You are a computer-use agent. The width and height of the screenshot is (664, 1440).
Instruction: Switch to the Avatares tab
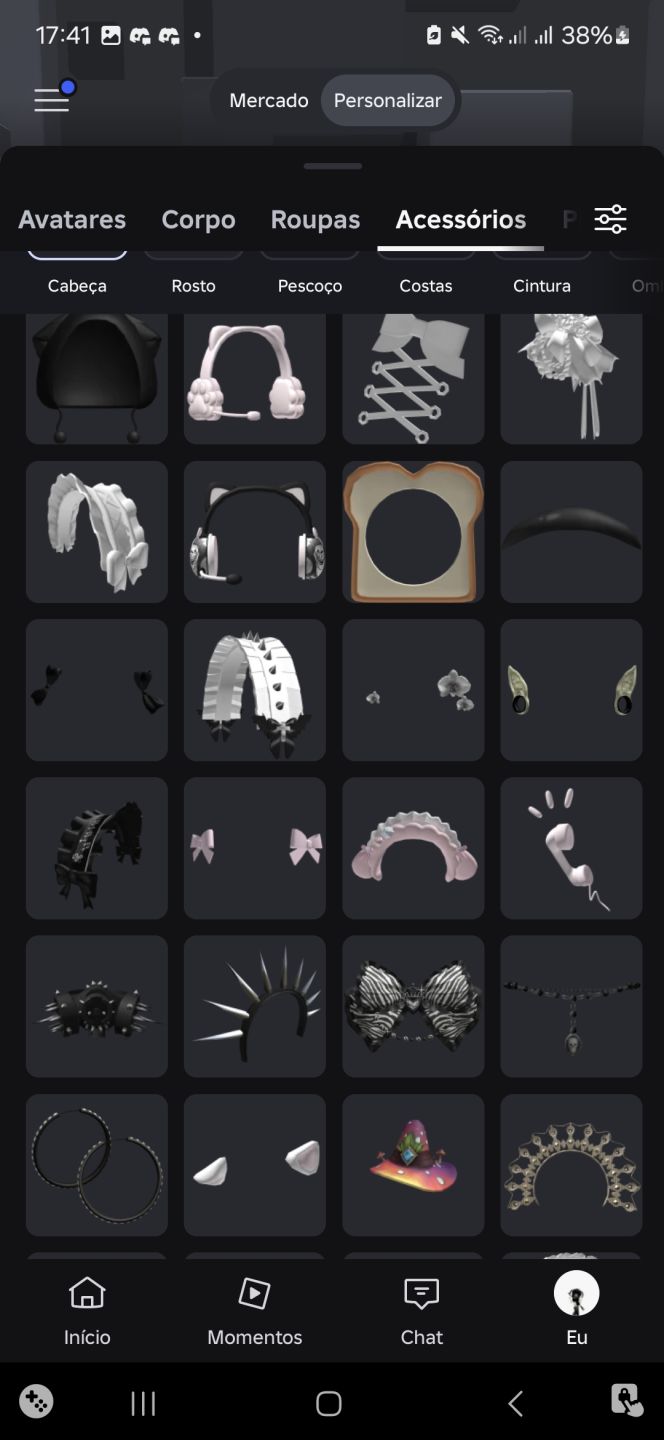[x=72, y=219]
